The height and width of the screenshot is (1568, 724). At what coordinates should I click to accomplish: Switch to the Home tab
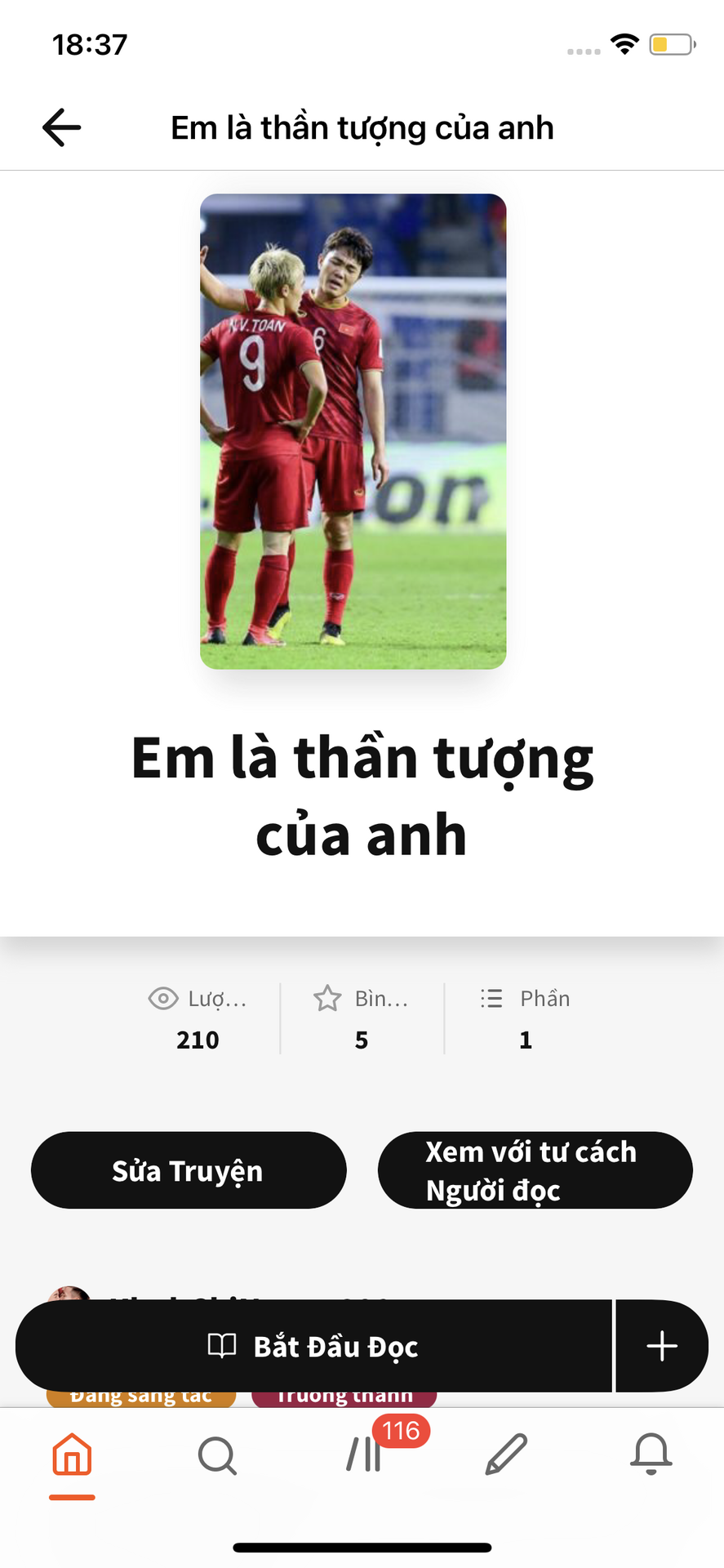click(72, 1455)
